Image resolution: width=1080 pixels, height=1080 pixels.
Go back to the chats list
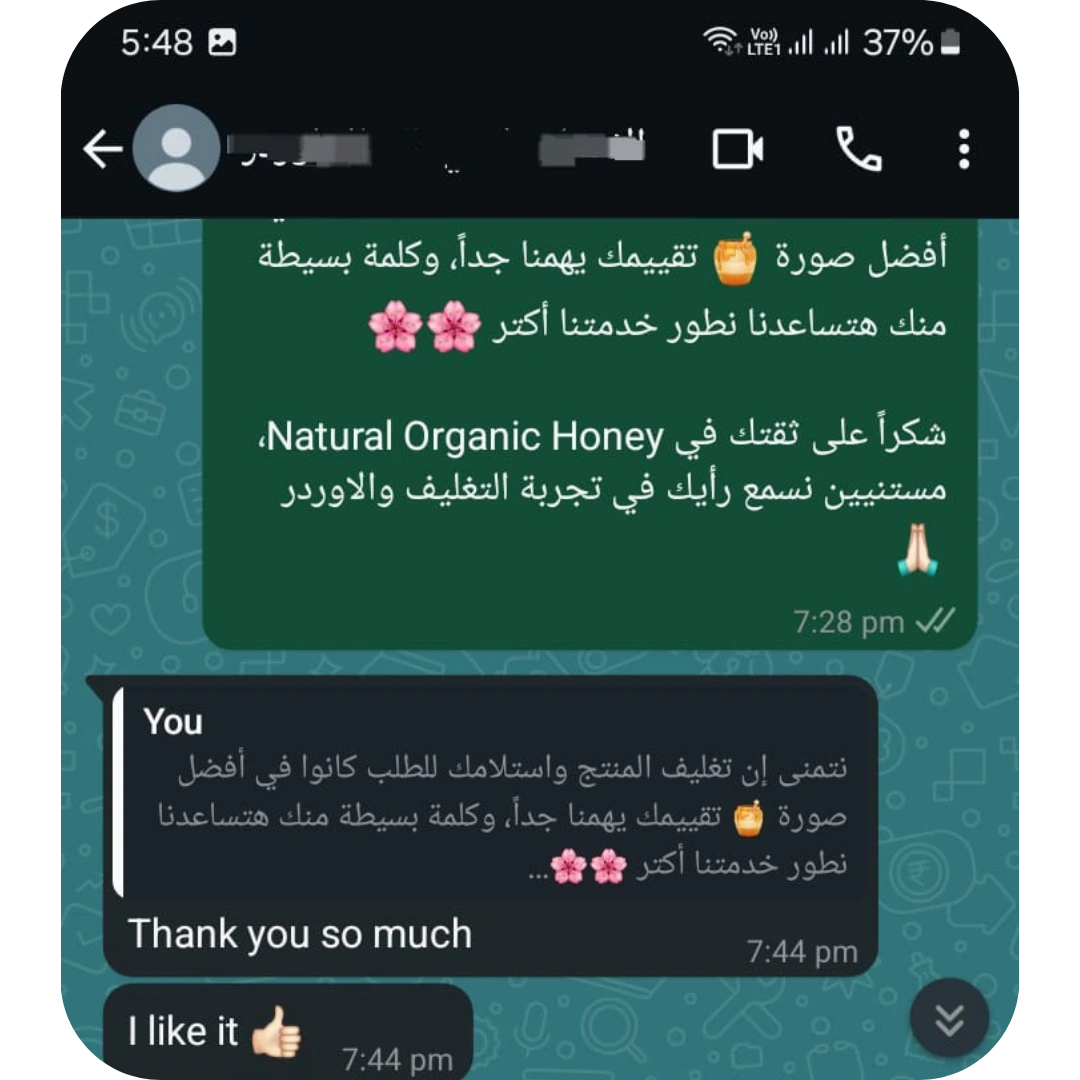pos(102,150)
